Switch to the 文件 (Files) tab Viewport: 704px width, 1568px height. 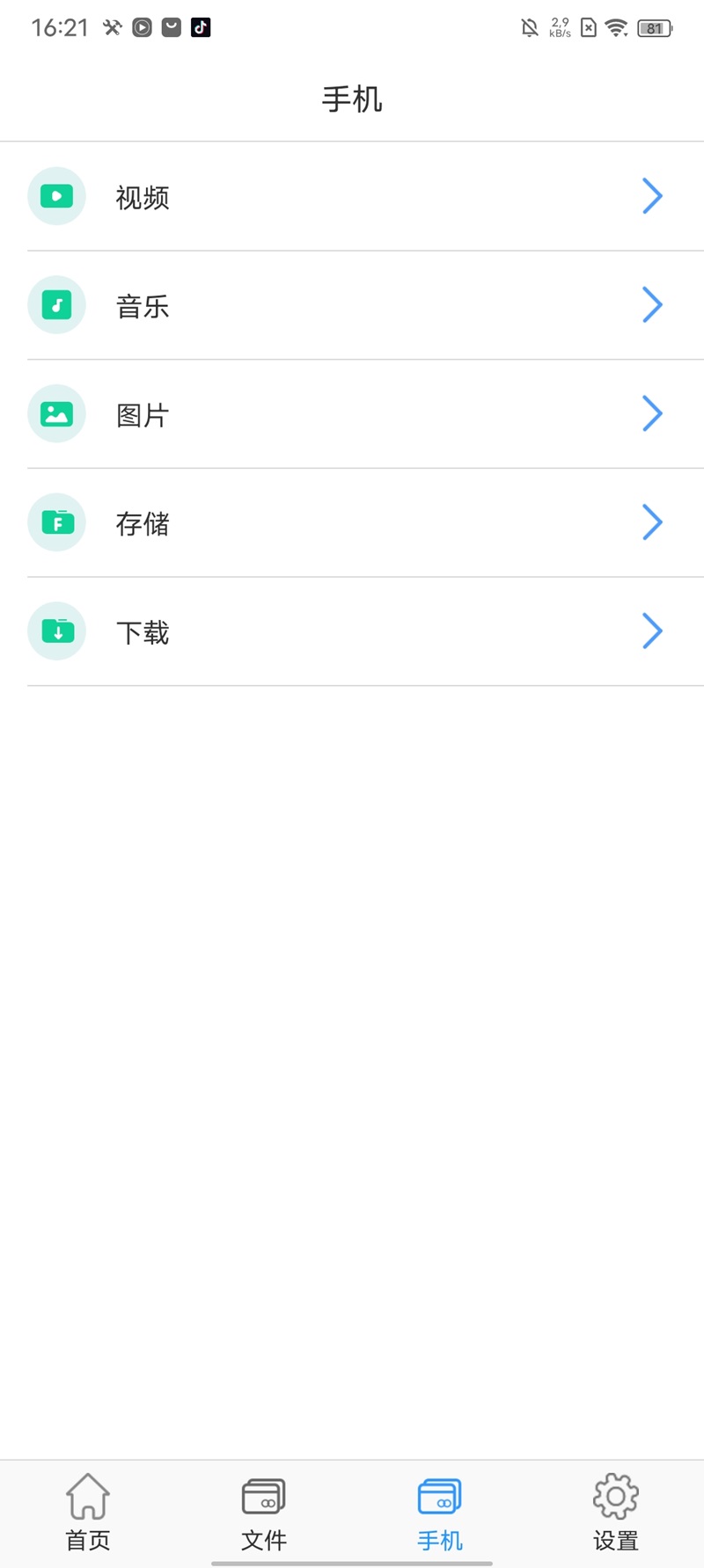[264, 1513]
